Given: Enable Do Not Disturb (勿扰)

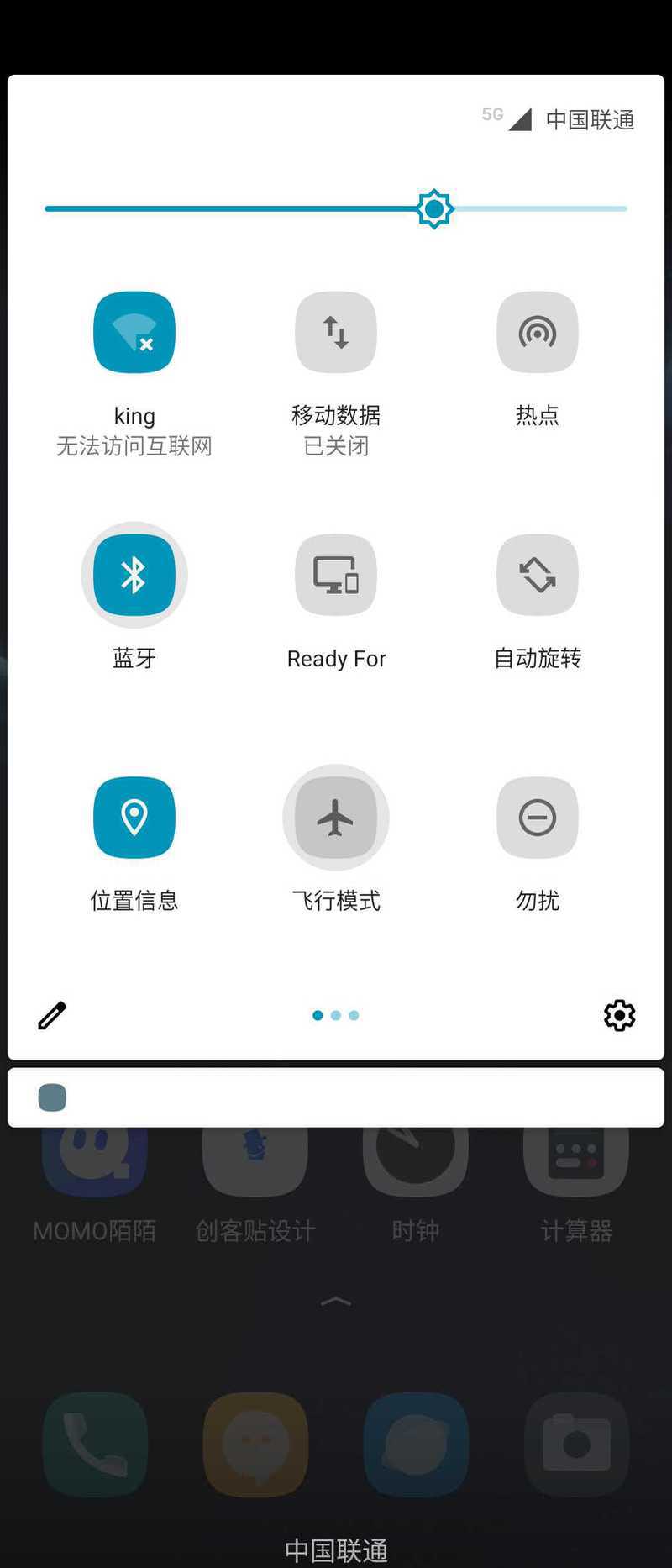Looking at the screenshot, I should click(x=538, y=818).
